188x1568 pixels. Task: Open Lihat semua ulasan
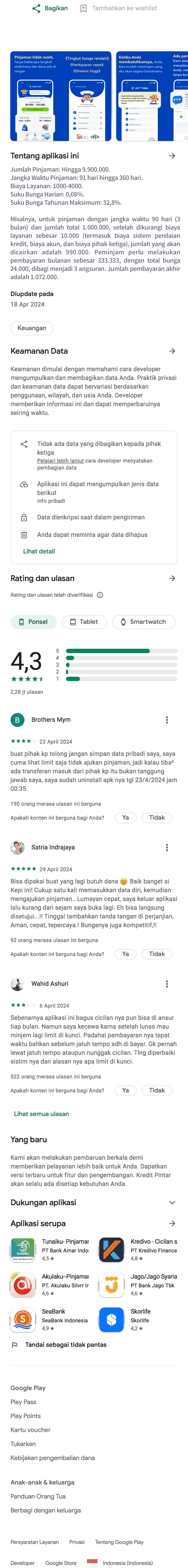[x=41, y=1114]
